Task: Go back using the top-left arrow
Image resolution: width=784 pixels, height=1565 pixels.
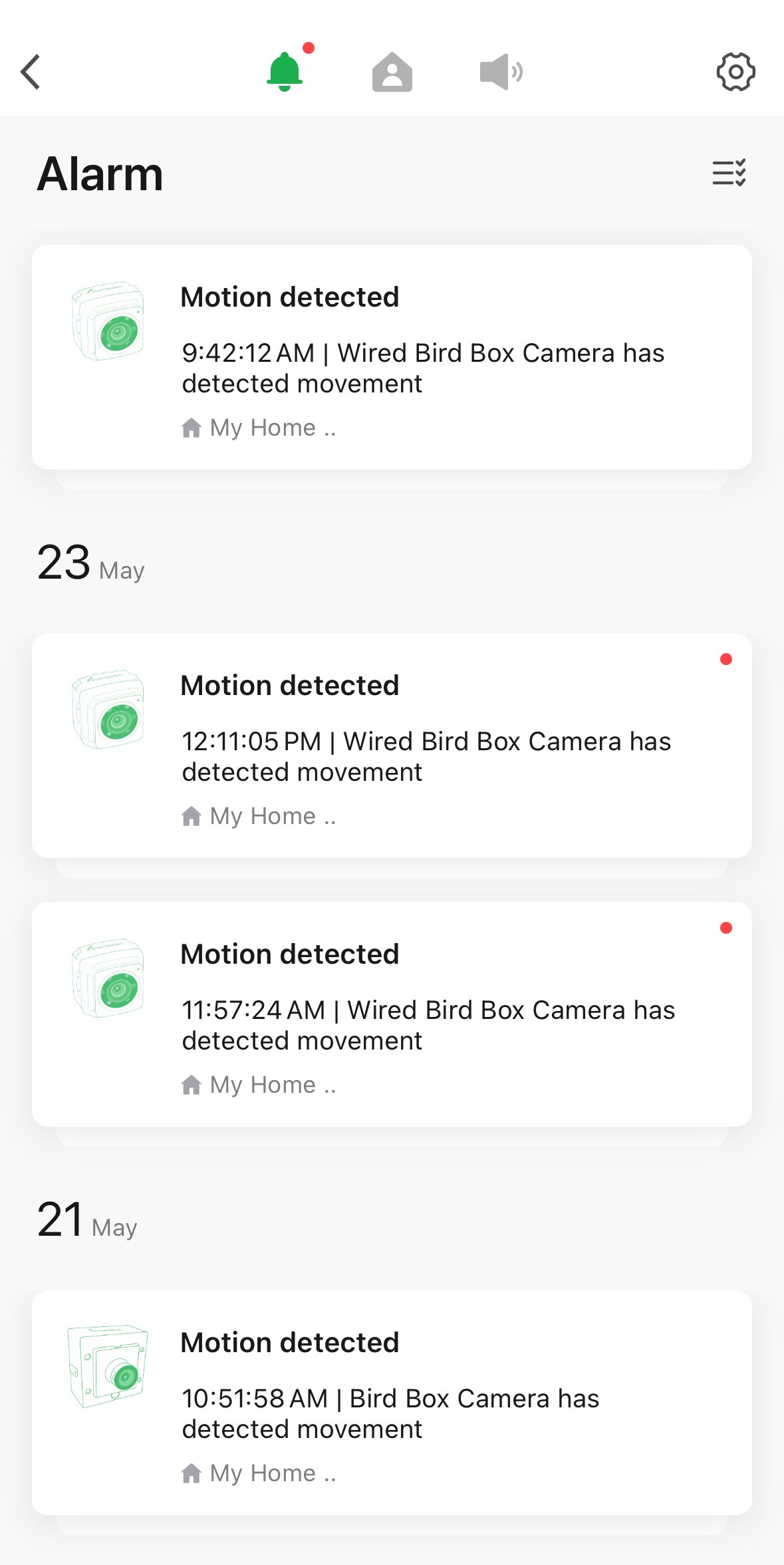Action: (x=31, y=72)
